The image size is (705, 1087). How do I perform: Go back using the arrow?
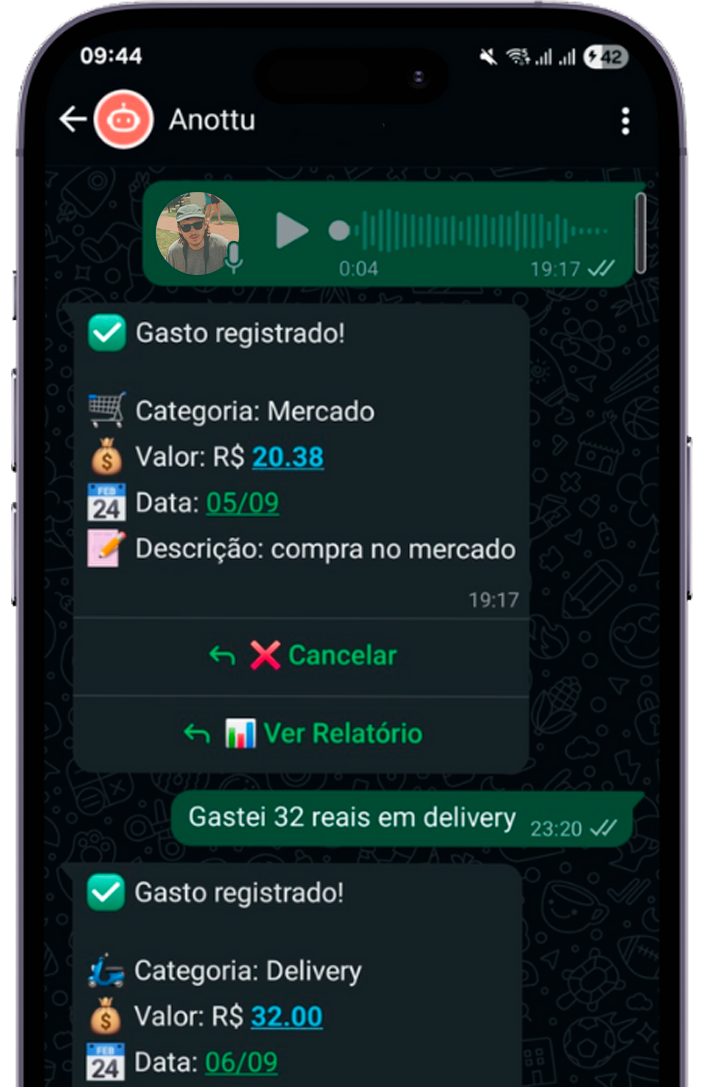(72, 120)
